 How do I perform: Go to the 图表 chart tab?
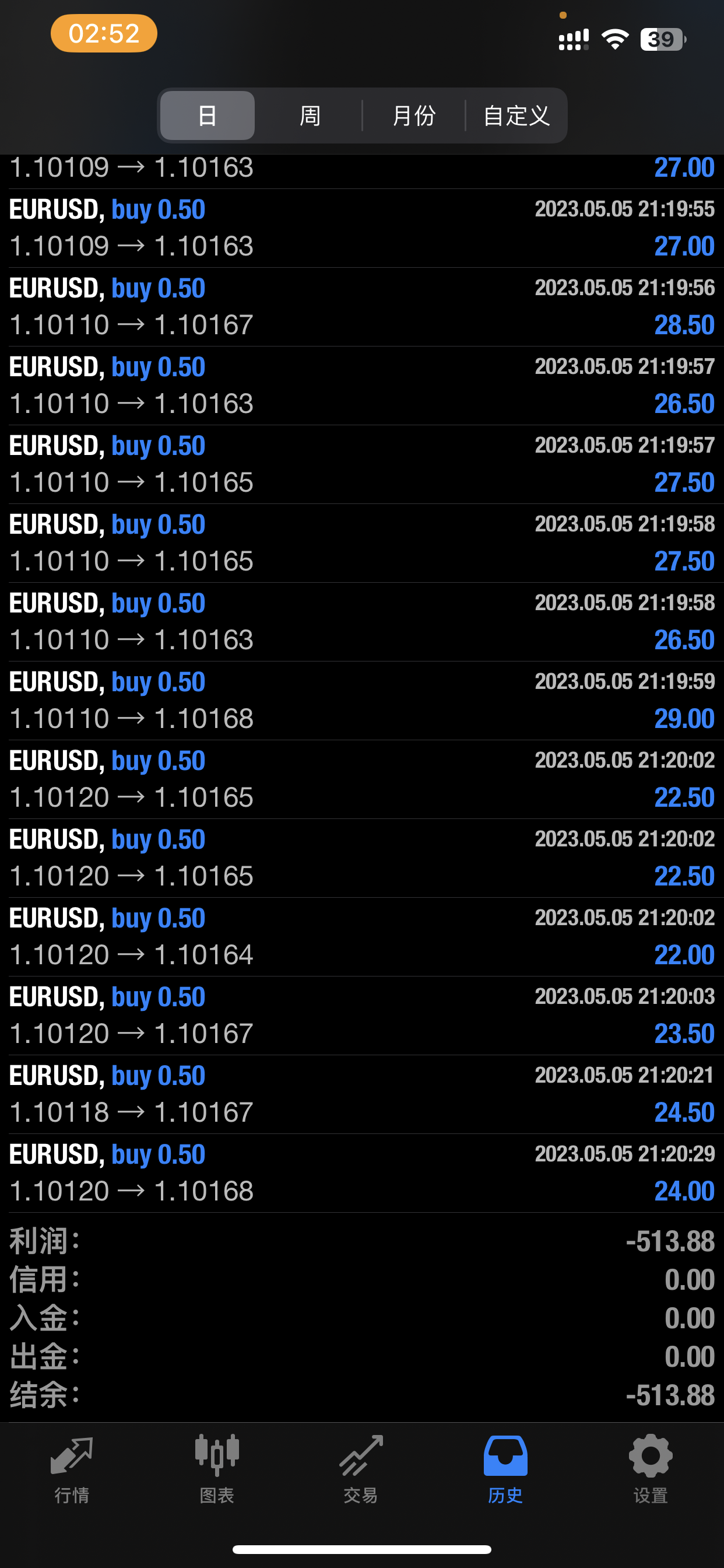(217, 1468)
